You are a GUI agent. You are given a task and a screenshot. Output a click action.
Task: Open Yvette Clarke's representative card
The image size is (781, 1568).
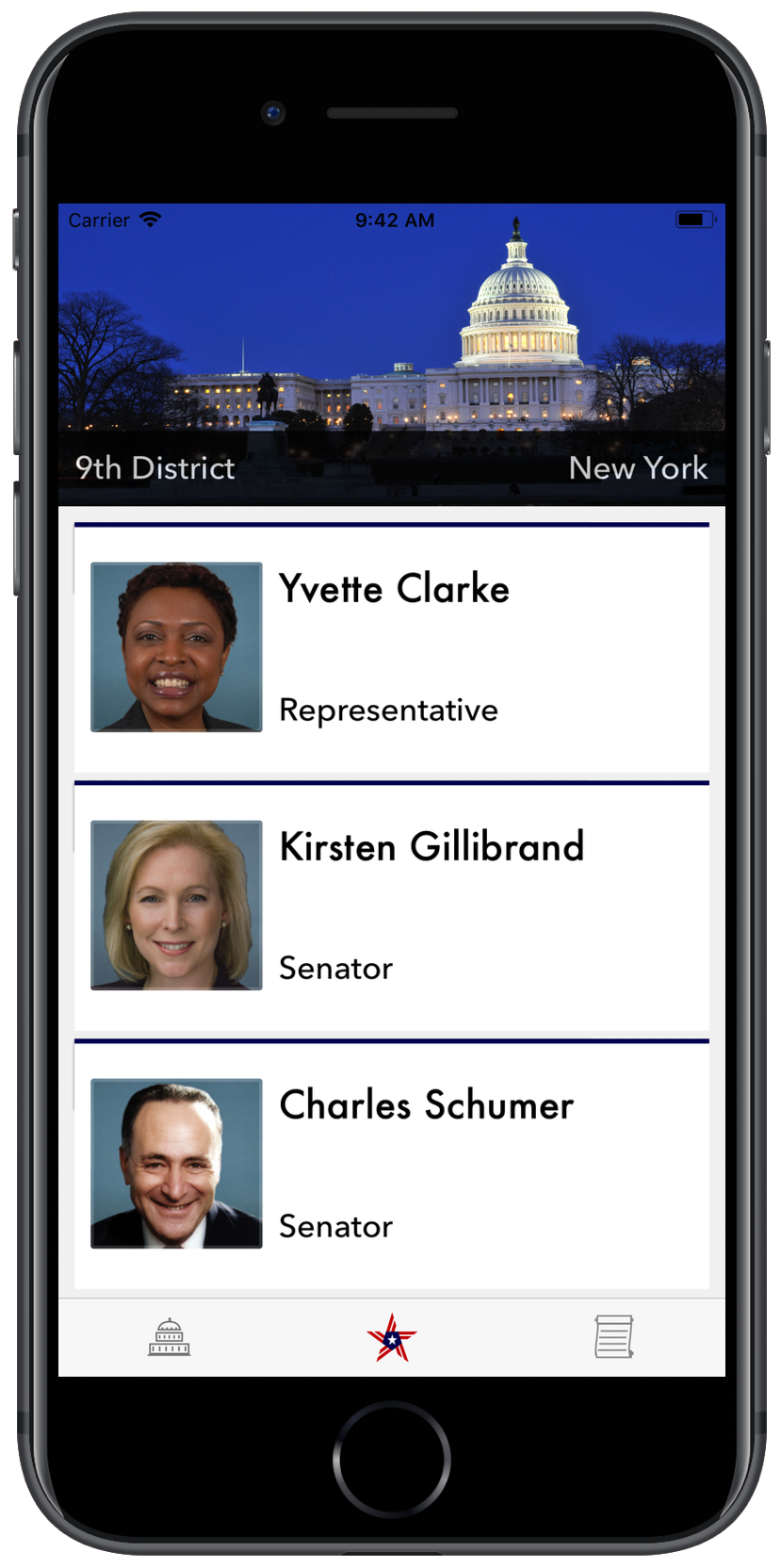392,648
